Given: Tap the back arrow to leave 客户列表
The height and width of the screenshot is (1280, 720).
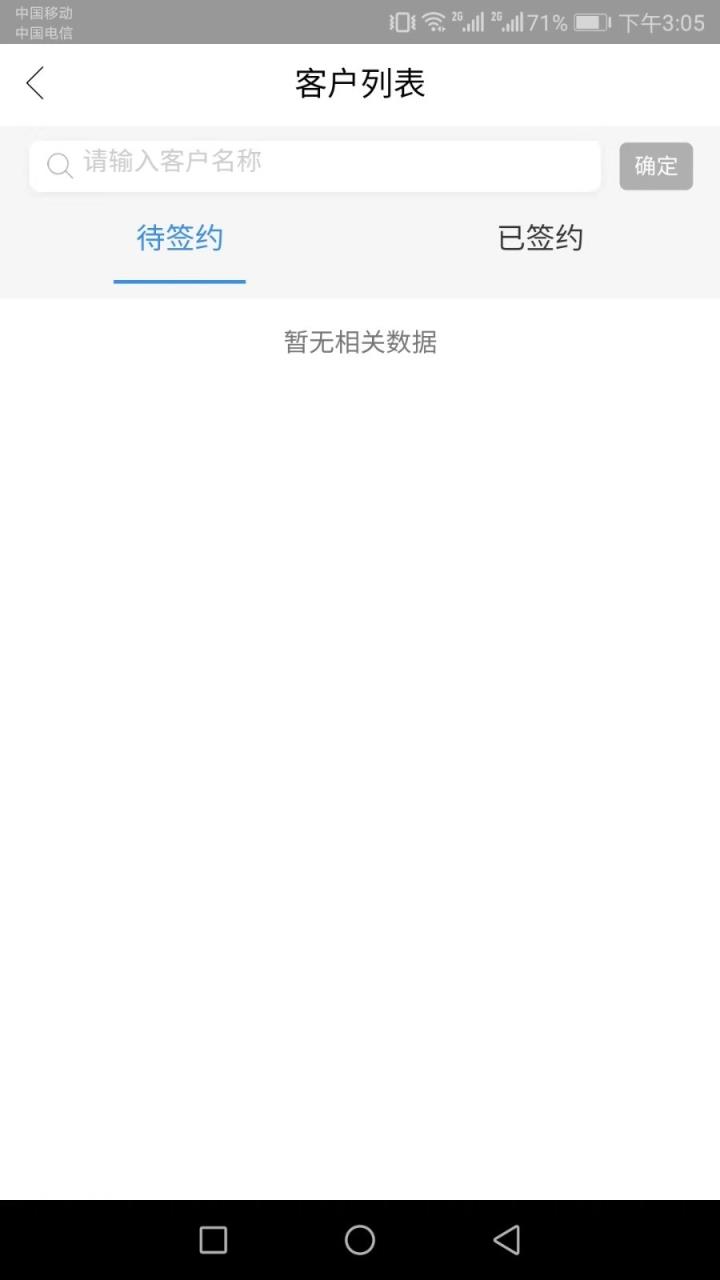Looking at the screenshot, I should (35, 83).
